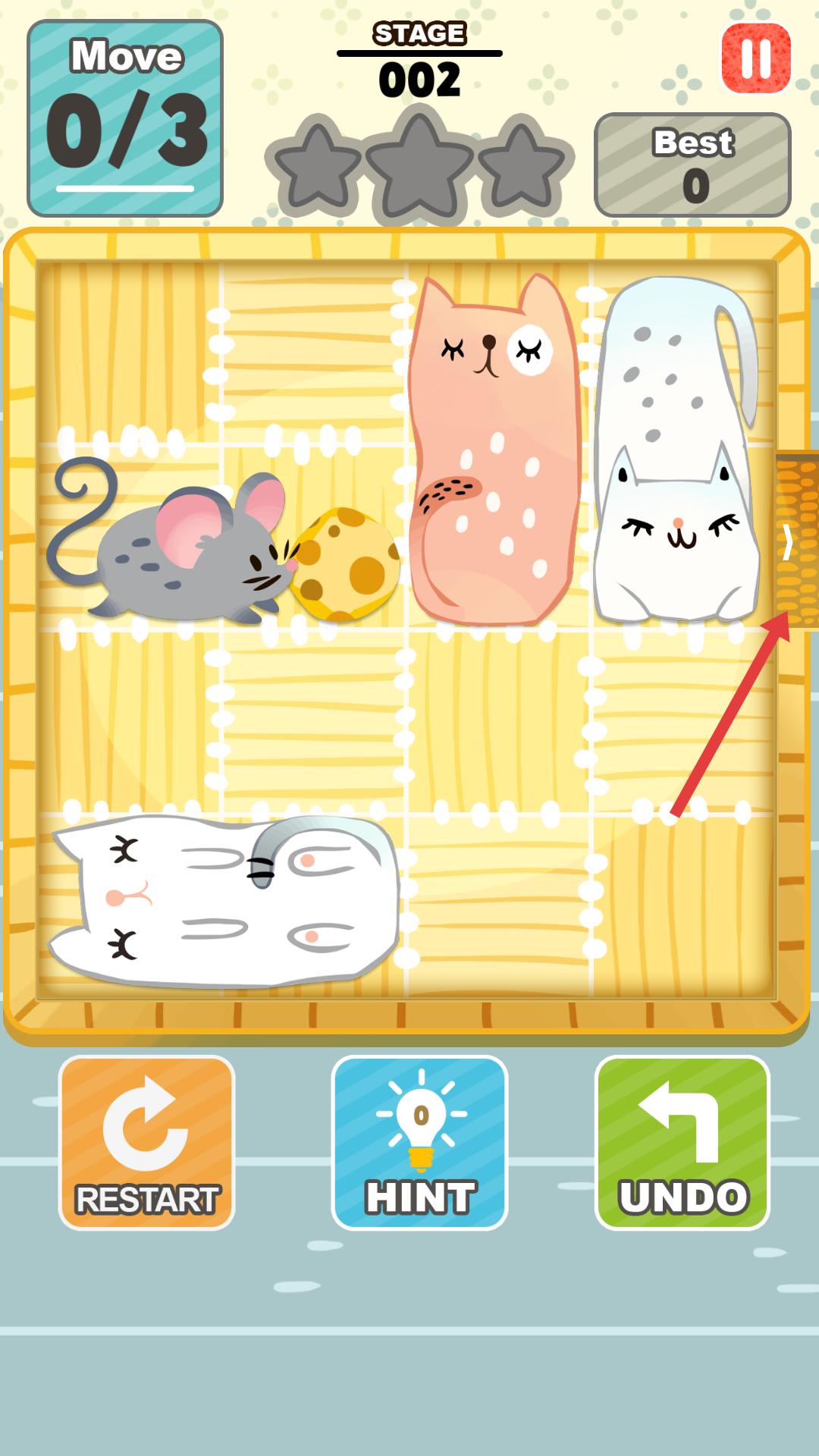Select the sleeping white cat at the bottom

(224, 902)
